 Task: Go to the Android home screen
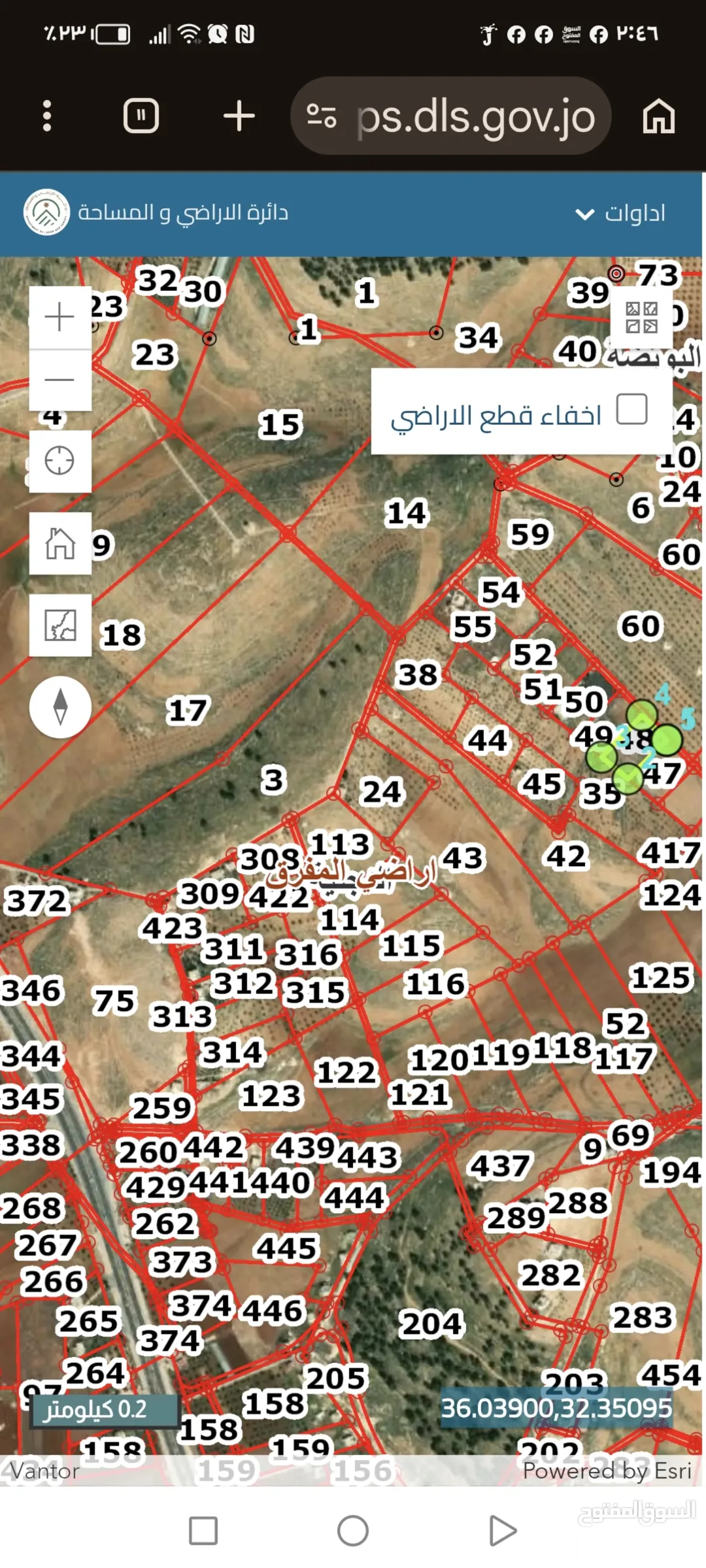pos(353,1530)
